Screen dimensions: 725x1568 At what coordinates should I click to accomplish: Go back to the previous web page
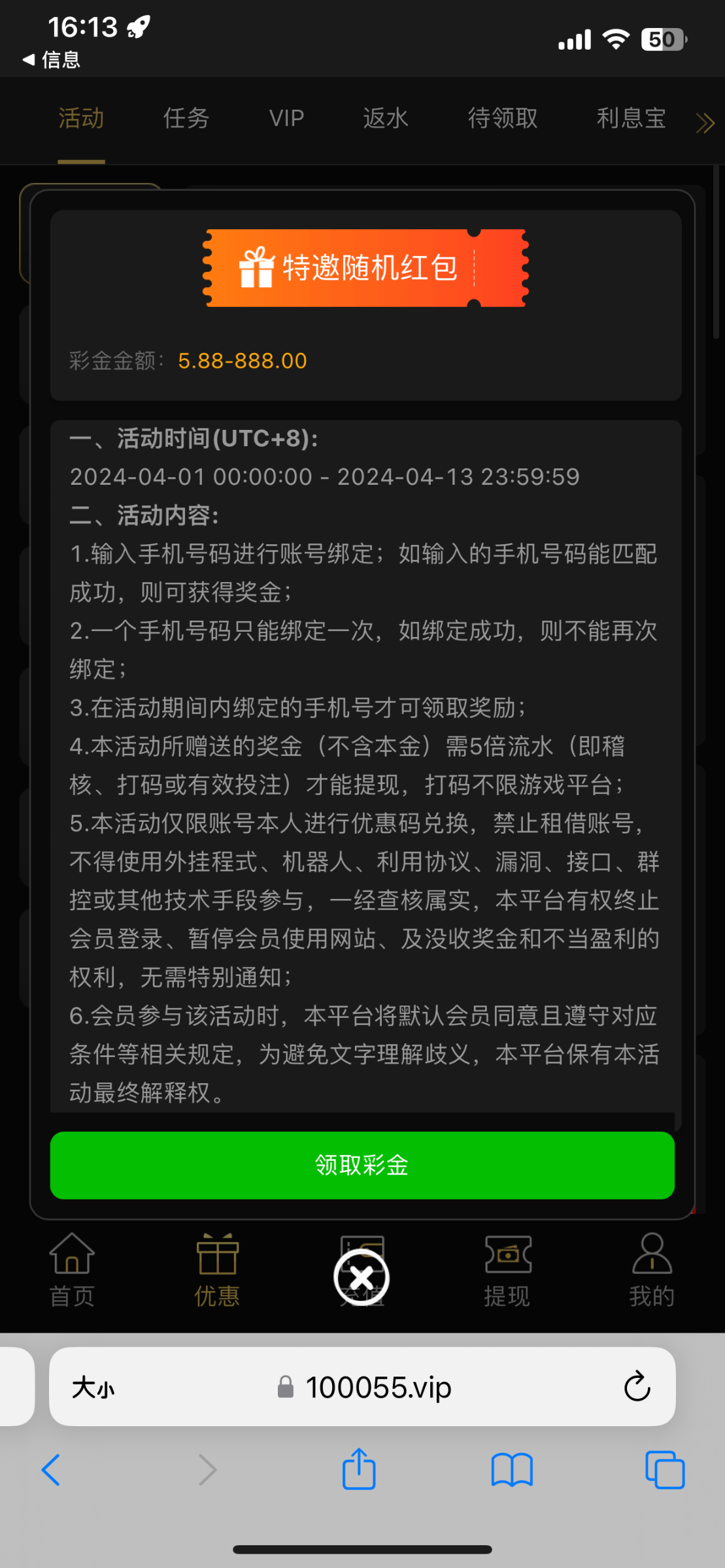51,1470
